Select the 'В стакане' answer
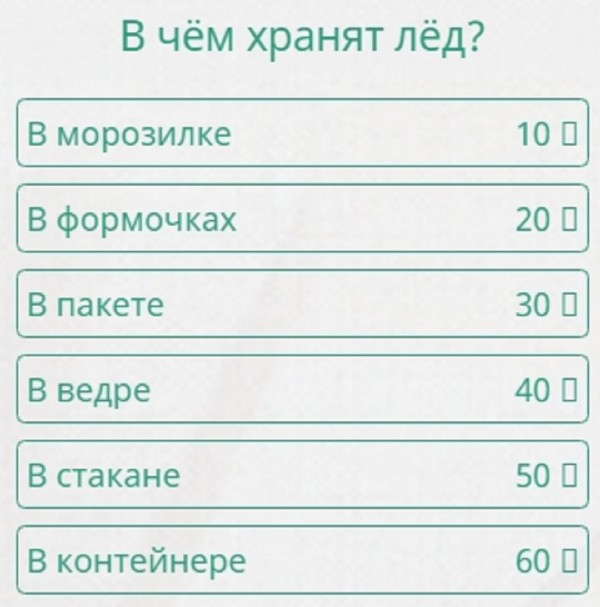Image resolution: width=600 pixels, height=607 pixels. 300,476
